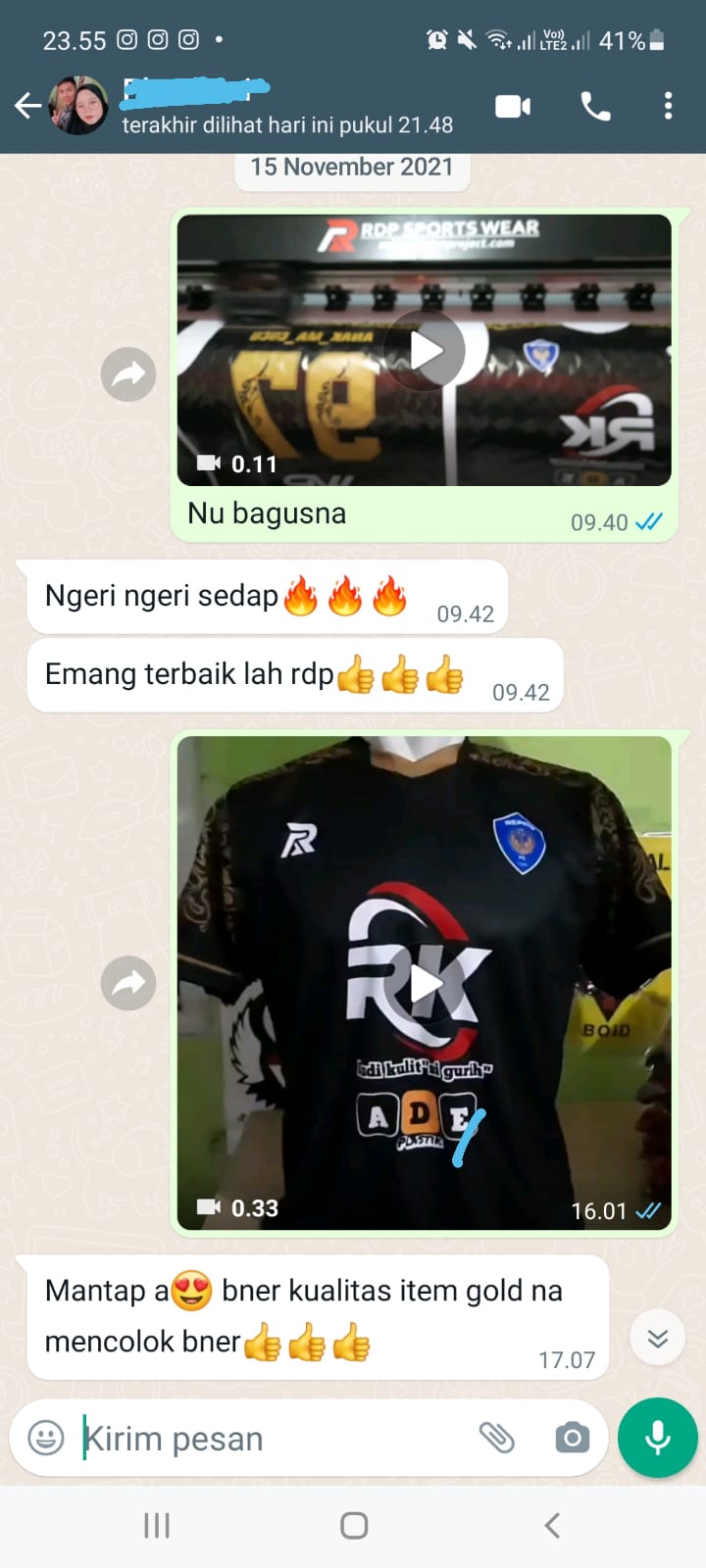Screen dimensions: 706x1568
Task: Open the camera from the message bar
Action: (572, 1438)
